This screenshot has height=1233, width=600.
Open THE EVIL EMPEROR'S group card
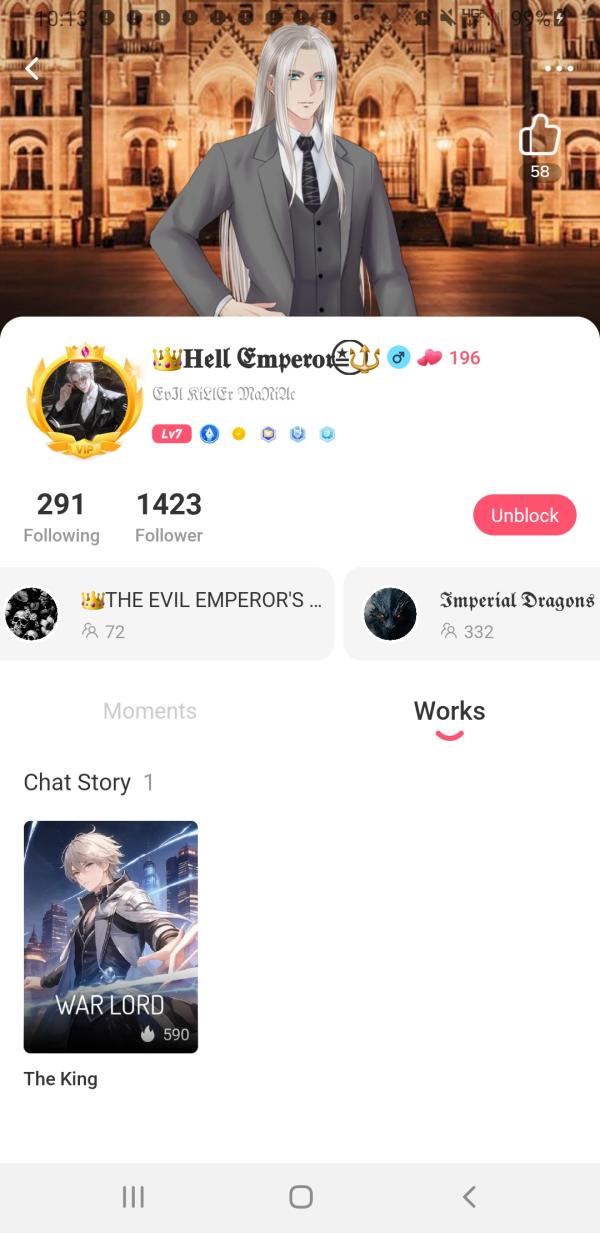tap(165, 614)
